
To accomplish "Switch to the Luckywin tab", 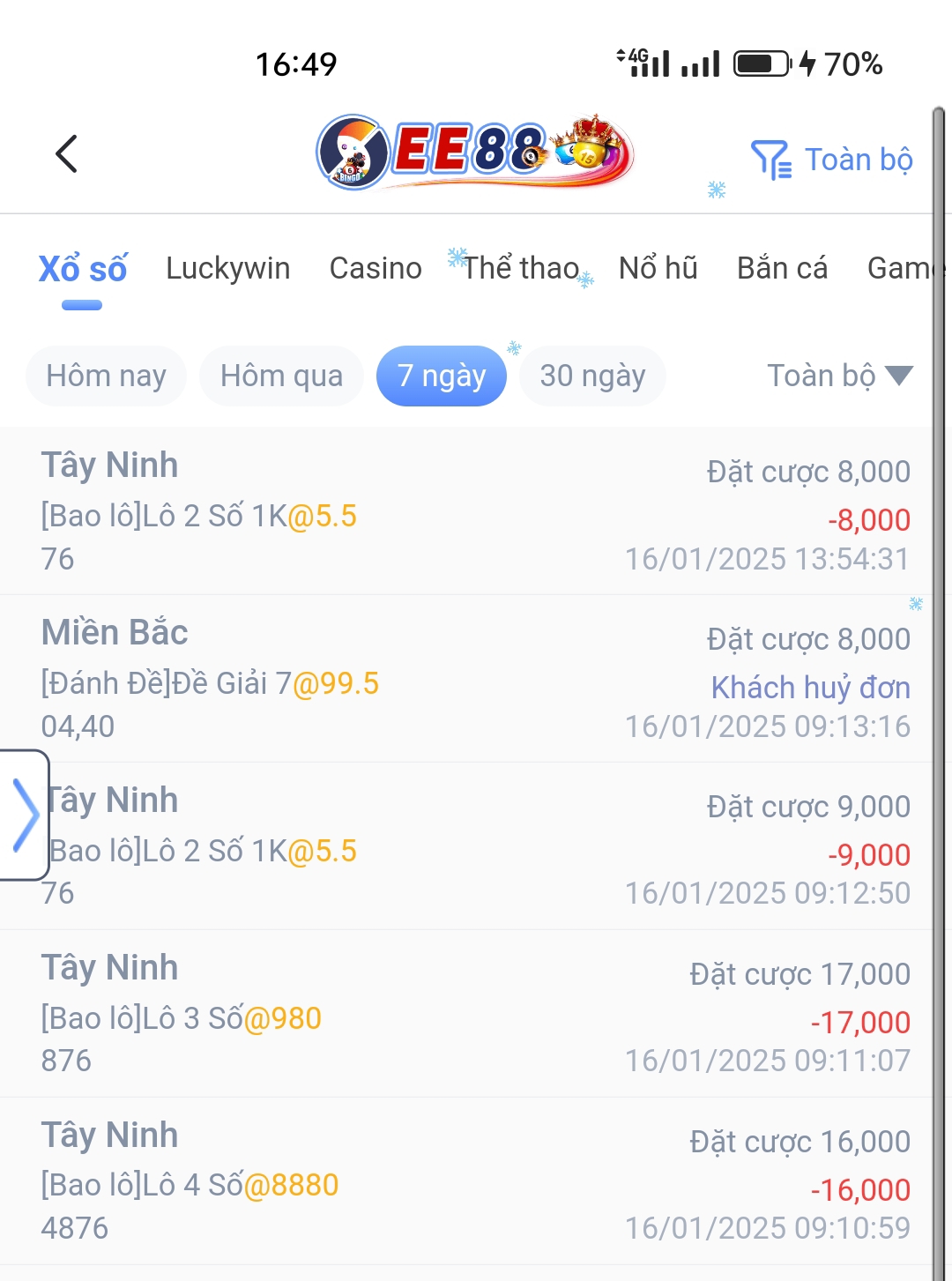I will [x=227, y=268].
